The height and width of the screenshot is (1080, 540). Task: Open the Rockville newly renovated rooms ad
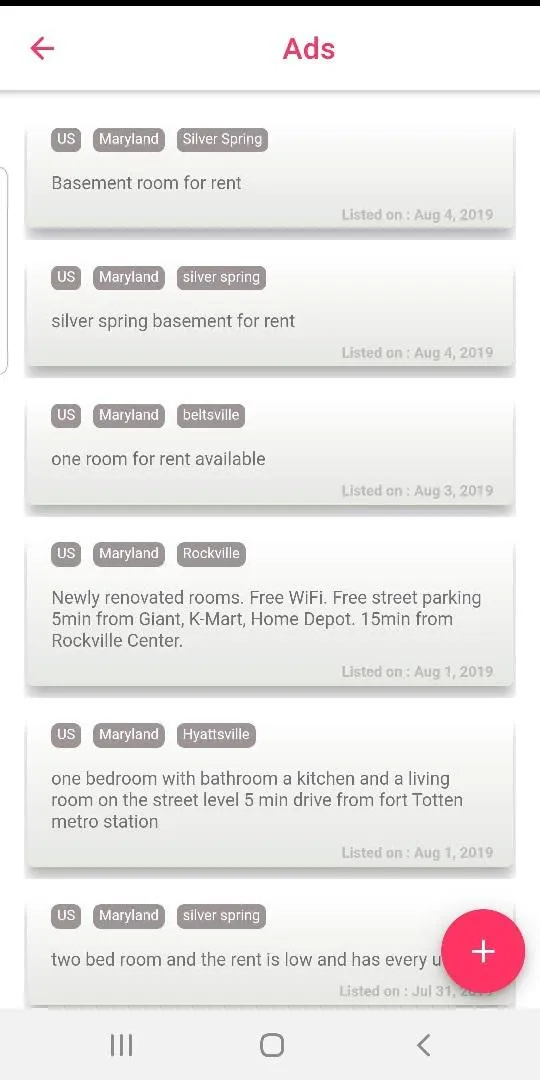(270, 612)
